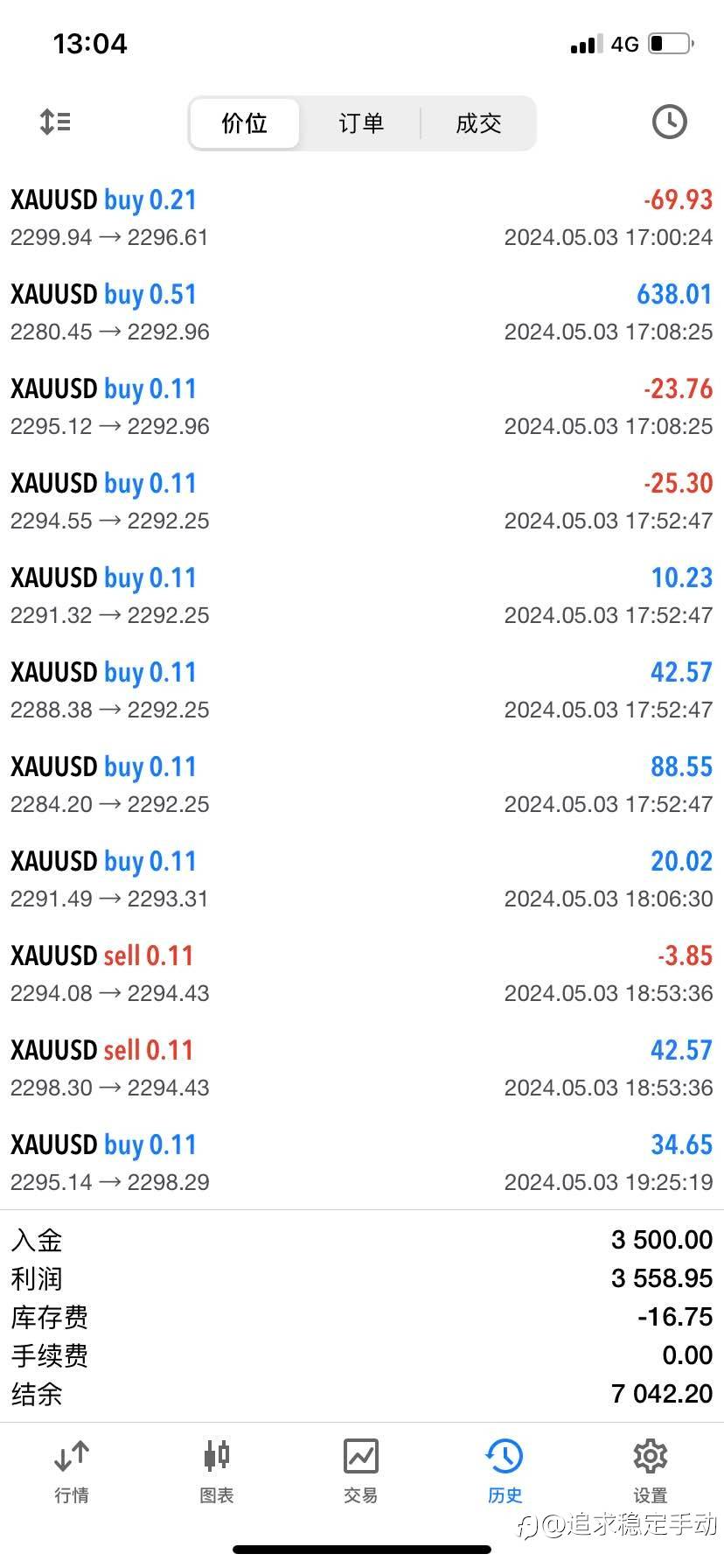724x1568 pixels.
Task: Go to the 行情 quotes tab
Action: [x=72, y=1471]
